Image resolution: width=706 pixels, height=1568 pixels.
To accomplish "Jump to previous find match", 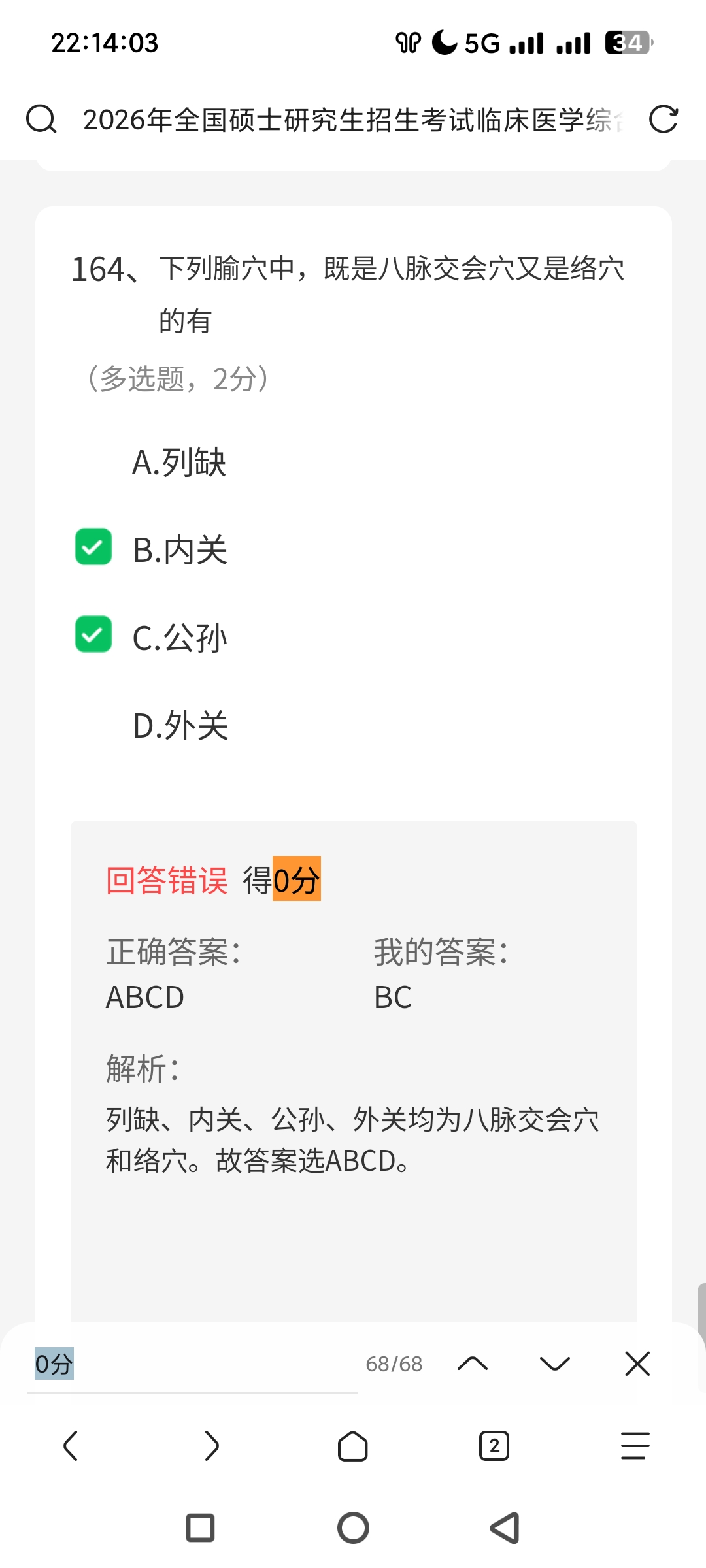I will [473, 1364].
